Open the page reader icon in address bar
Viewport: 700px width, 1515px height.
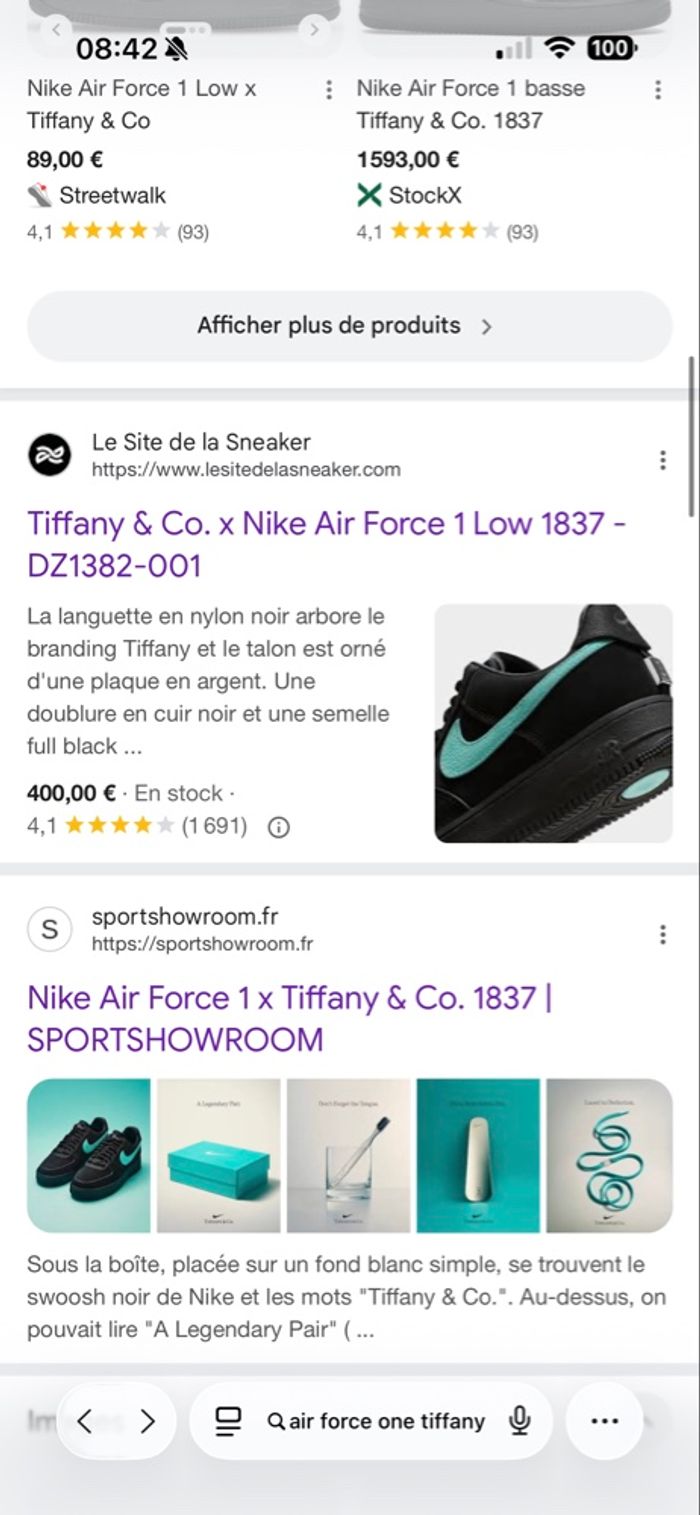(229, 1421)
